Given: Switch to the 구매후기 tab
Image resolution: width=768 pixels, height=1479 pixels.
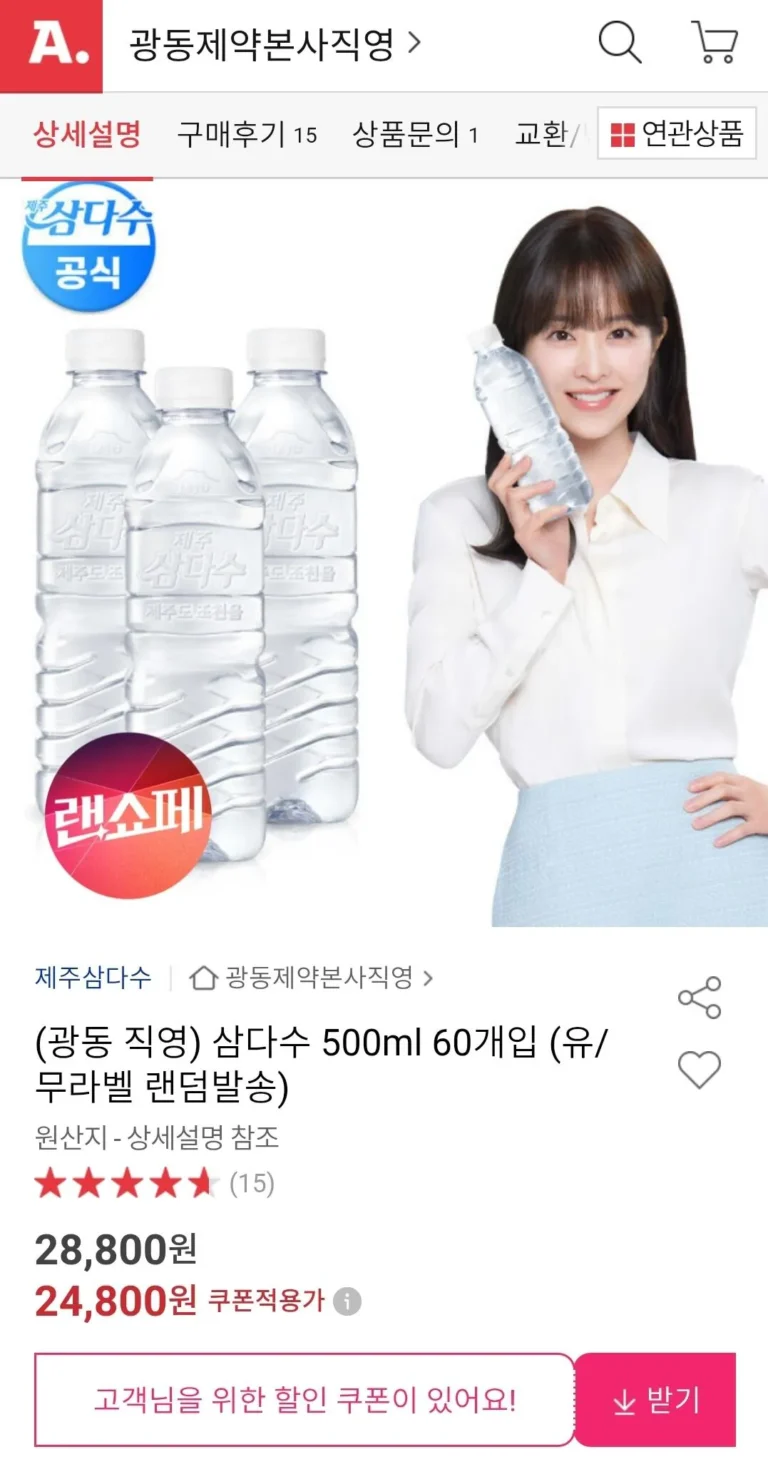Looking at the screenshot, I should click(246, 134).
